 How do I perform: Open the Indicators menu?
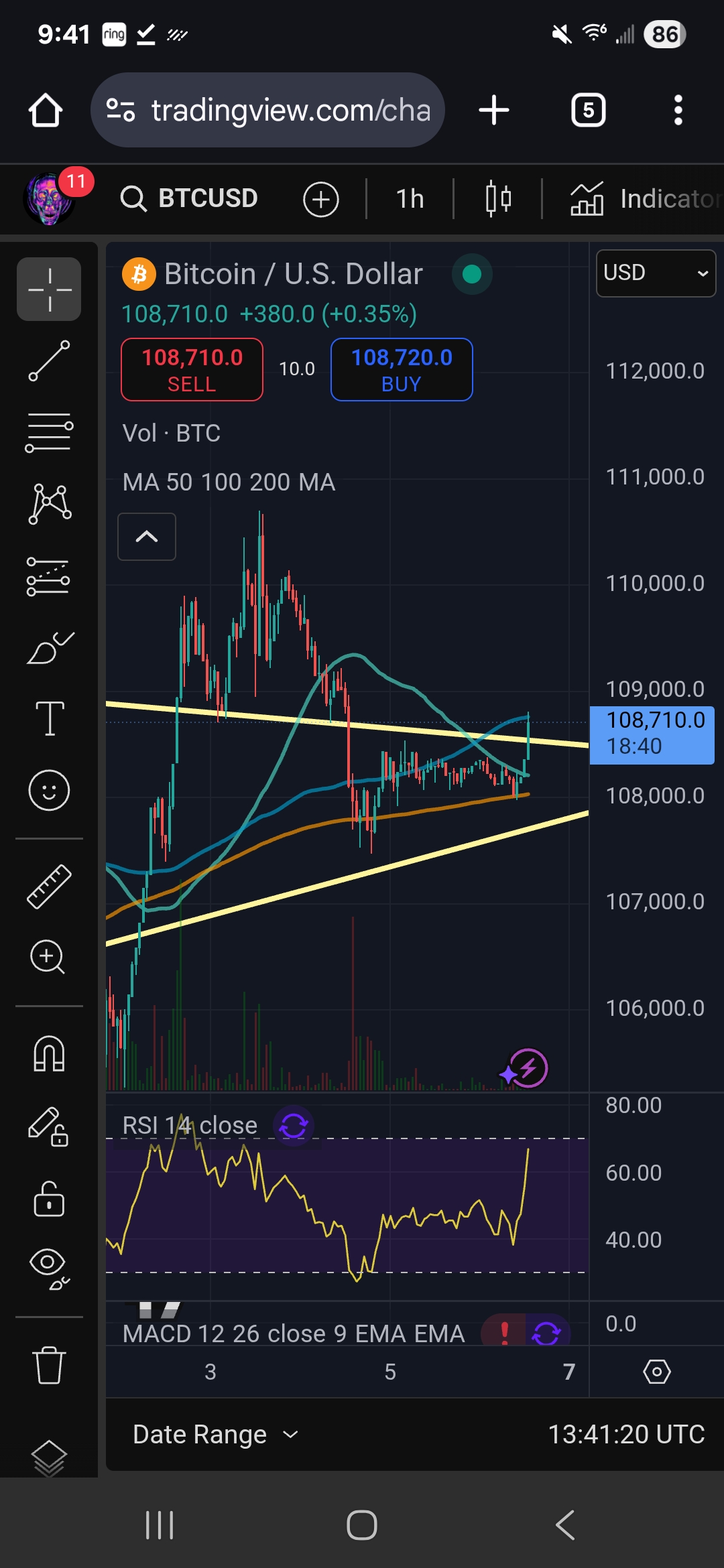coord(645,199)
